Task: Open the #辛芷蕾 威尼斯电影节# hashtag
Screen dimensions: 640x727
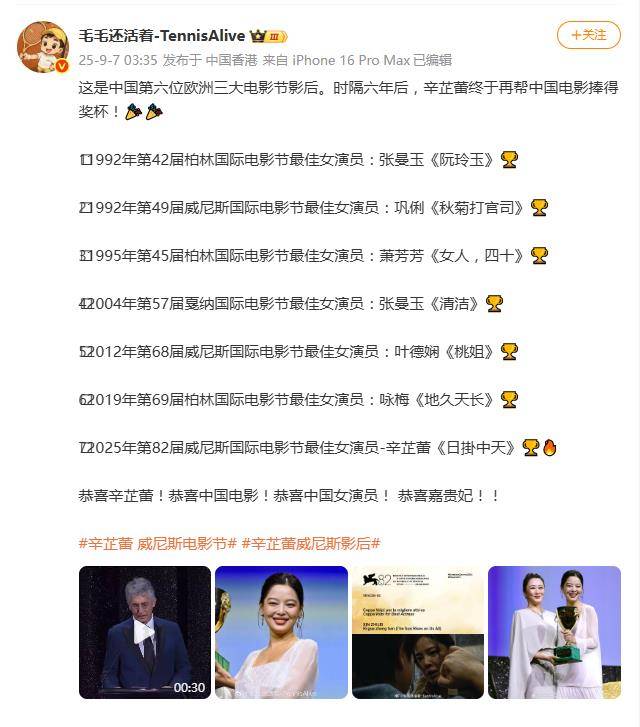Action: point(157,543)
